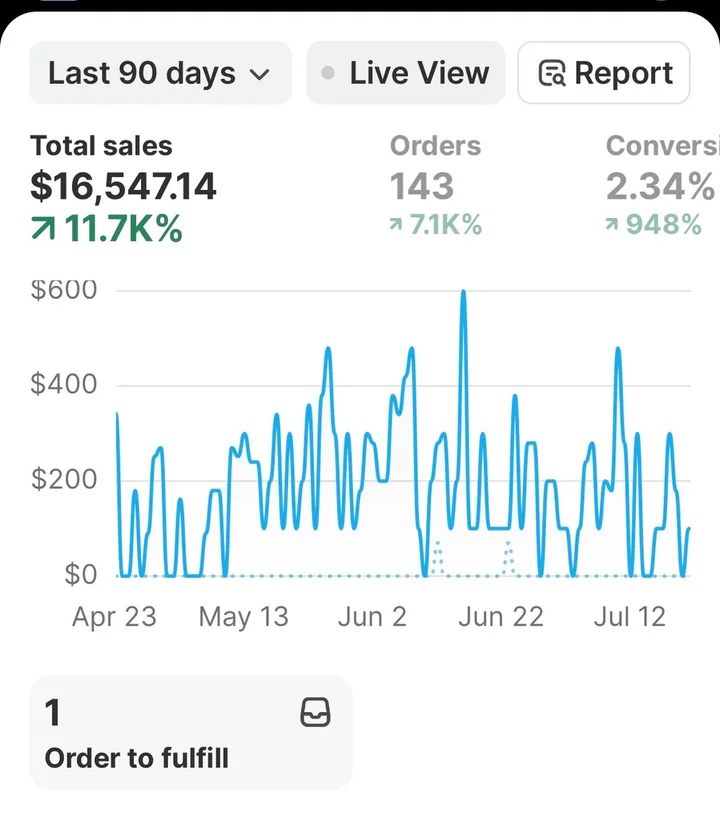
Task: Select the Orders metric showing 143
Action: coord(435,185)
